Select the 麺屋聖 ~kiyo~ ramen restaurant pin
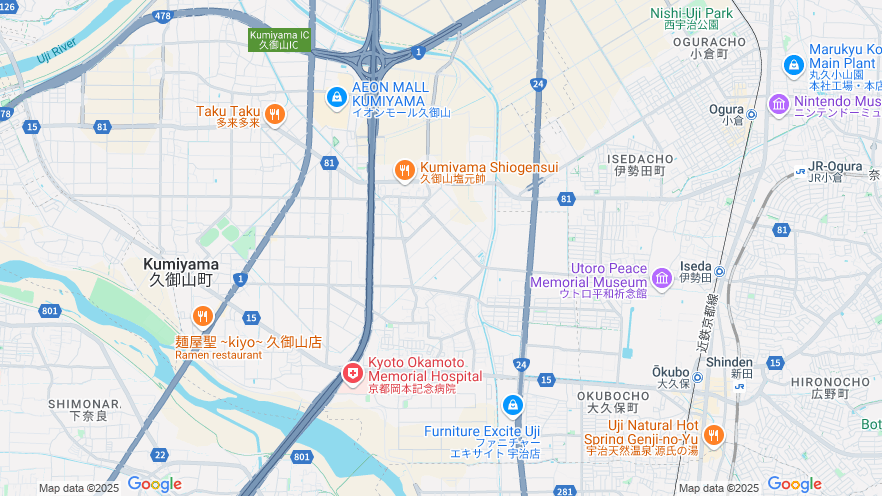The height and width of the screenshot is (496, 882). (x=203, y=318)
